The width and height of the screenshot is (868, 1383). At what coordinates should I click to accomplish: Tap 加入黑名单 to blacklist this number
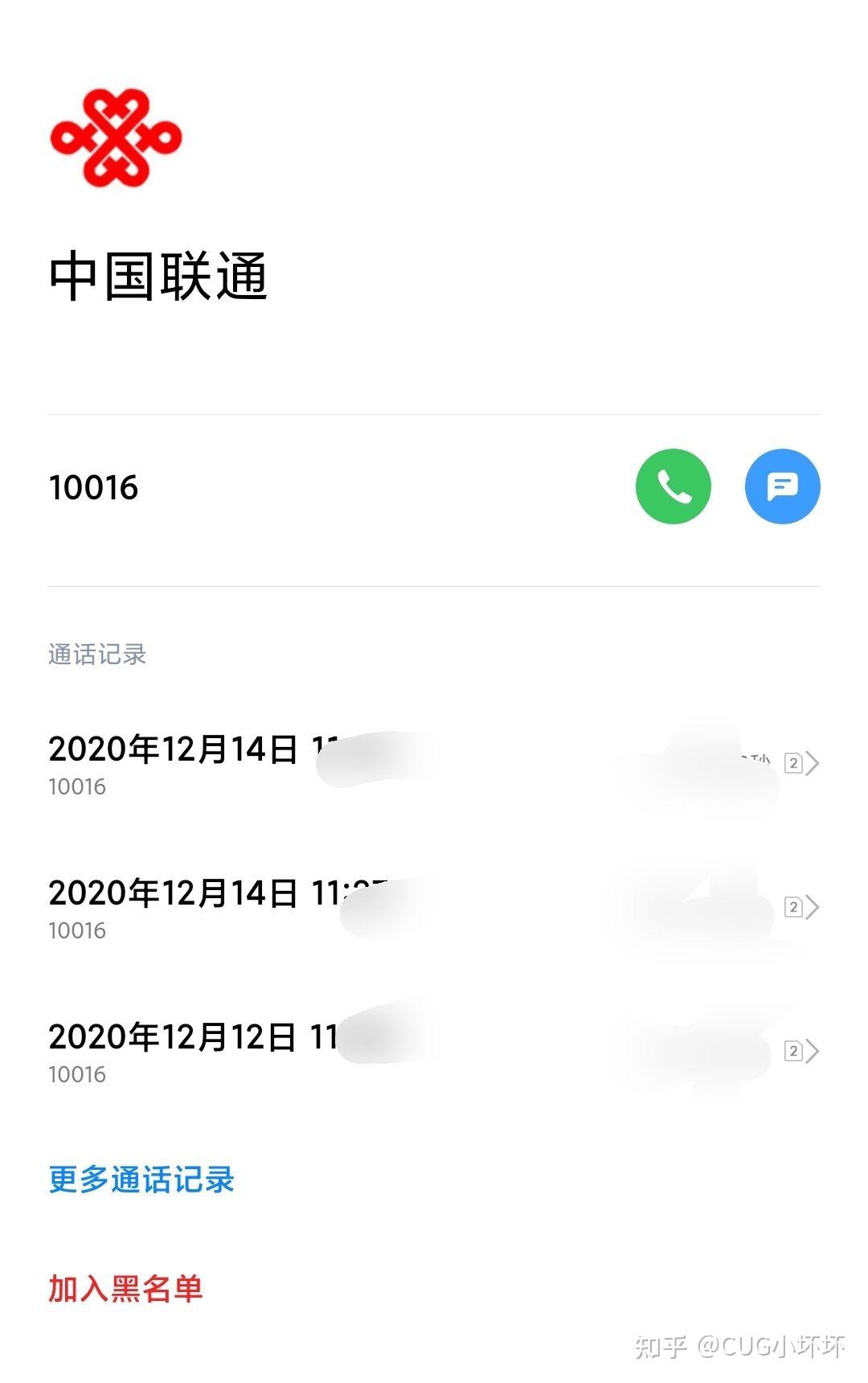click(125, 1287)
